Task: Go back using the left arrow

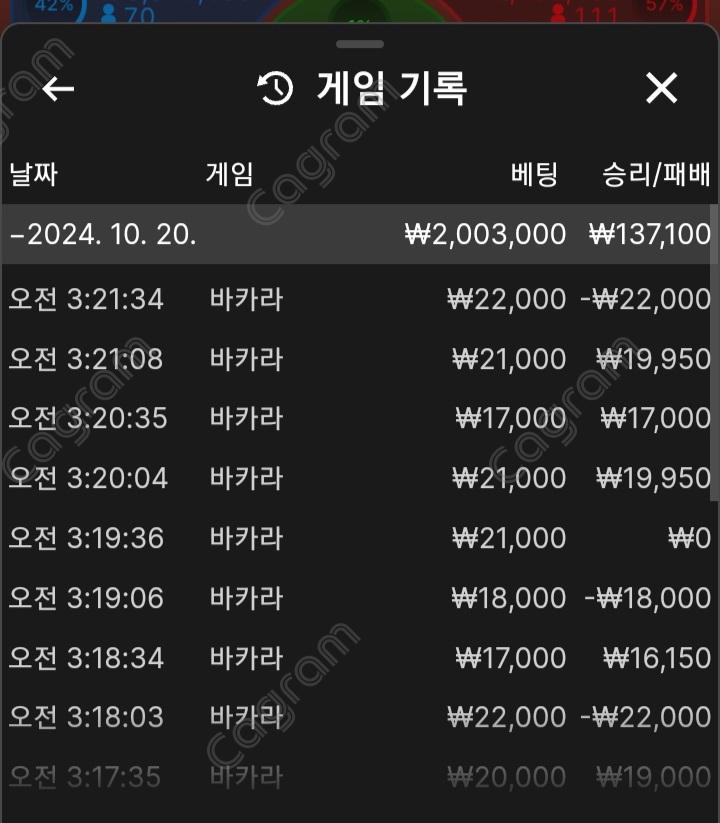Action: [58, 89]
